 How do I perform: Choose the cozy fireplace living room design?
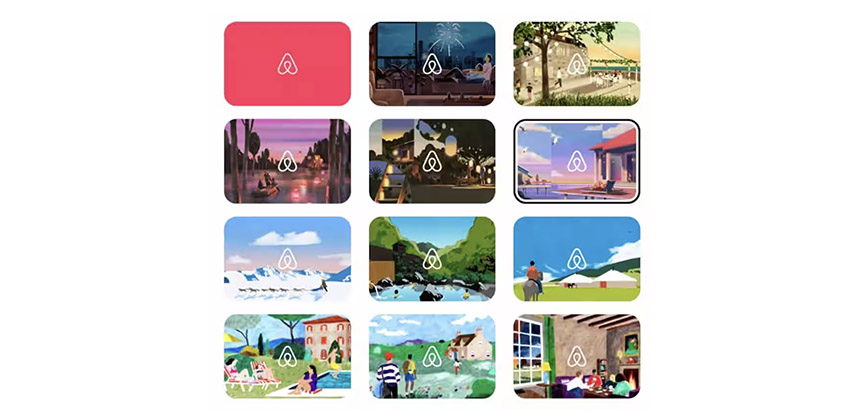pyautogui.click(x=576, y=356)
